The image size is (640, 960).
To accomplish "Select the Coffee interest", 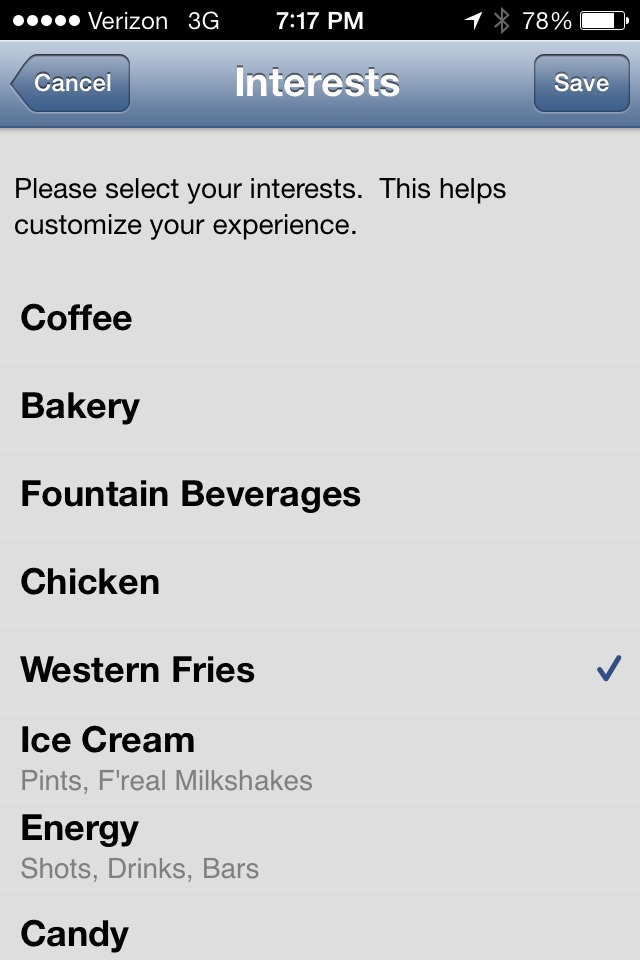I will coord(320,318).
